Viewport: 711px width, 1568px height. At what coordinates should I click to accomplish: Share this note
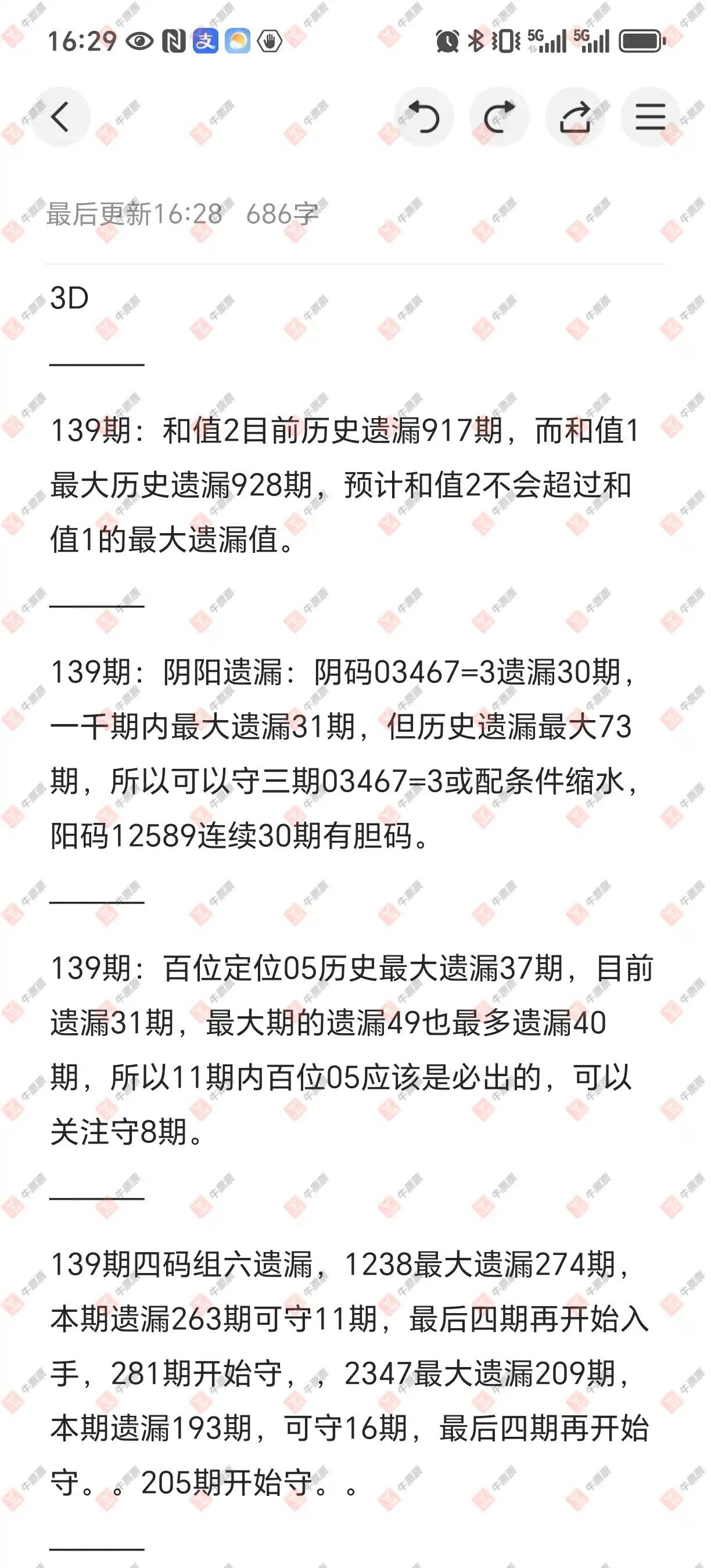(574, 117)
